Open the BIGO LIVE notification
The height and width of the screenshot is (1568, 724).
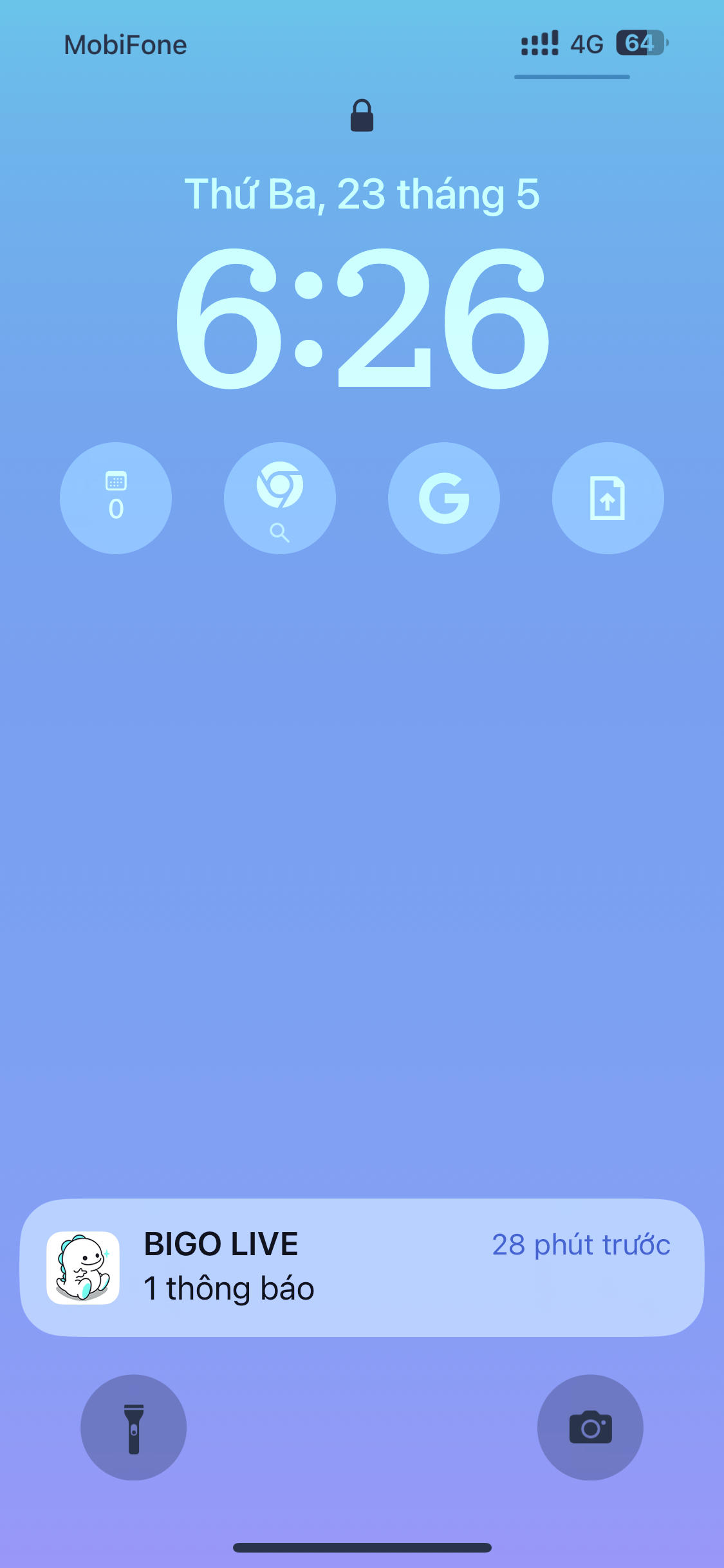(362, 1267)
